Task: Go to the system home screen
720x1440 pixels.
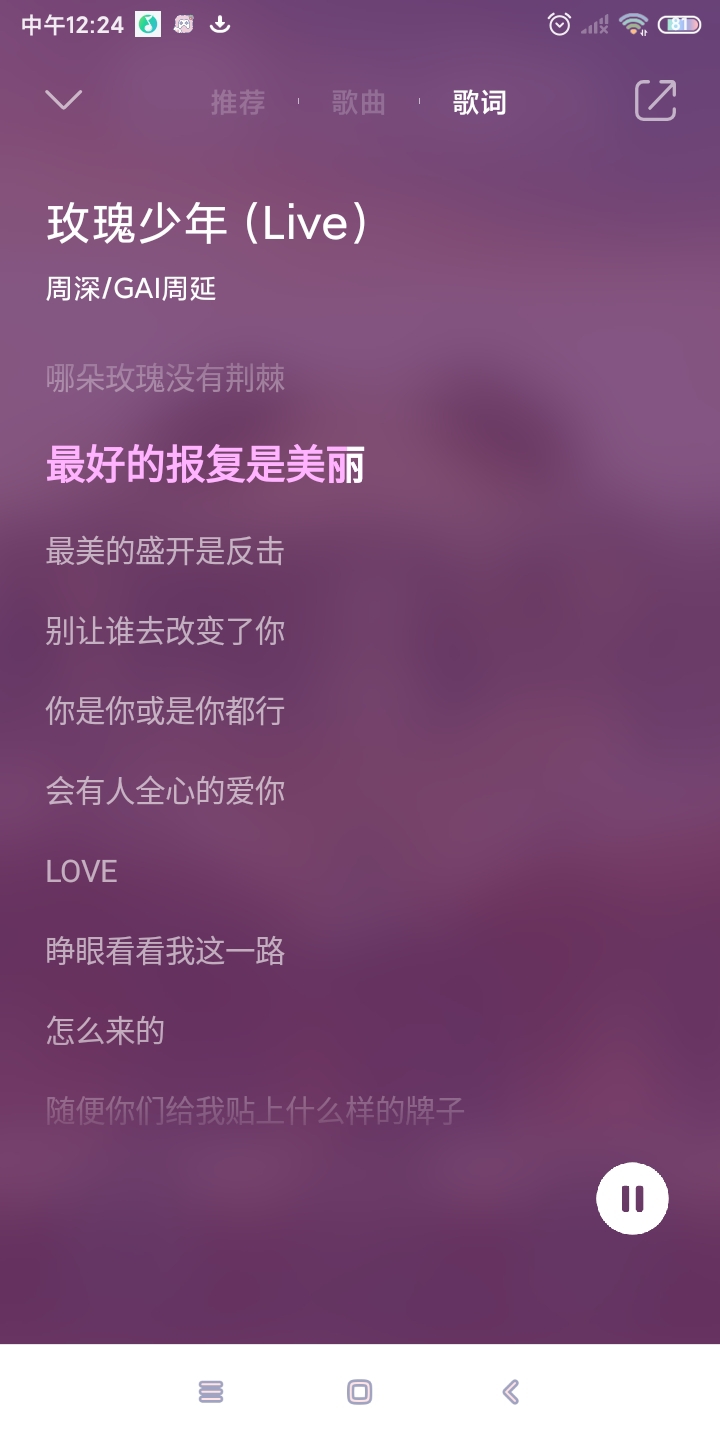Action: (359, 1391)
